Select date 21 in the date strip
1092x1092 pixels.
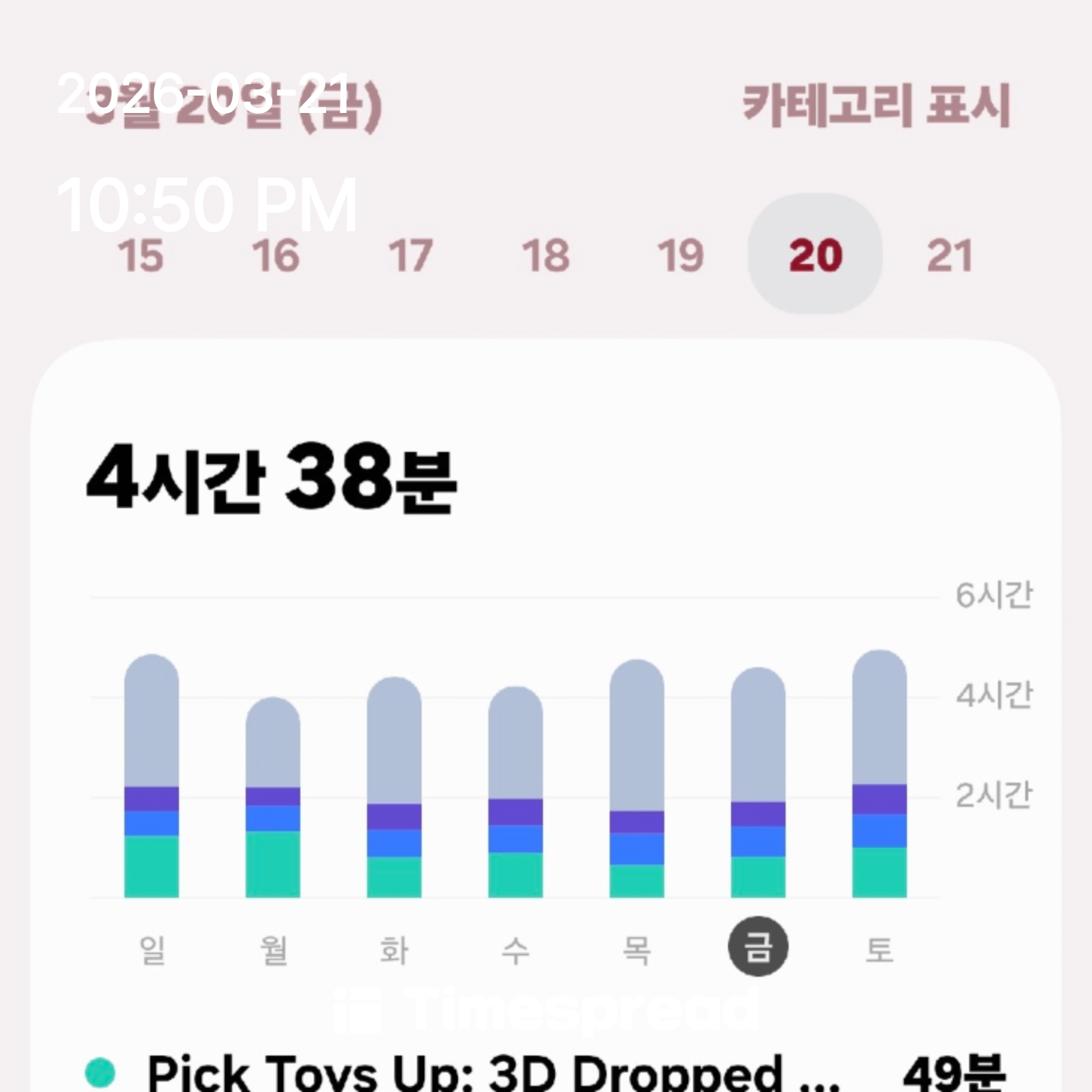pos(949,256)
